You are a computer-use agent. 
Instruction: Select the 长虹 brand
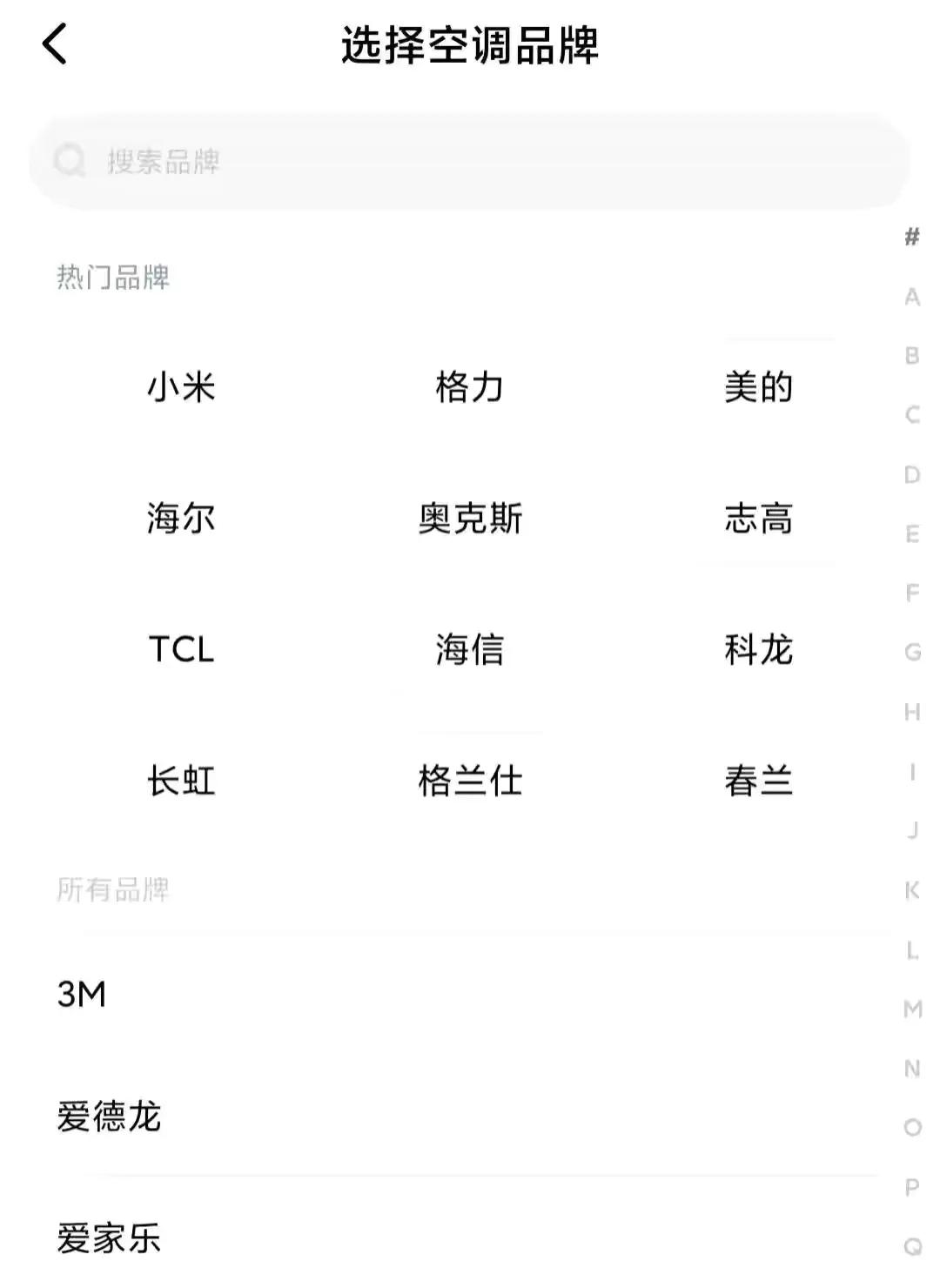point(181,781)
